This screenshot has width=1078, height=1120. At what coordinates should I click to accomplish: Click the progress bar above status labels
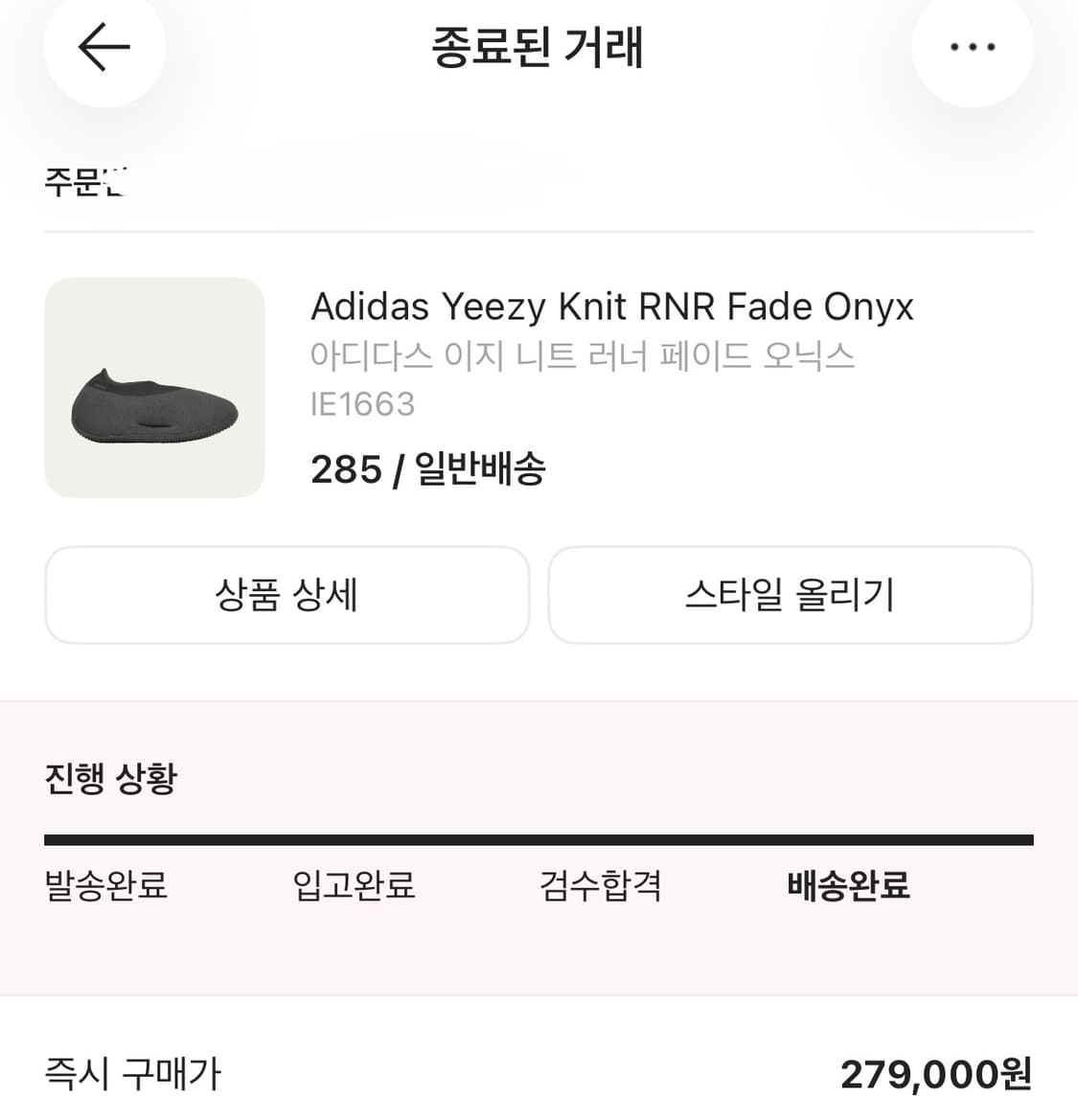(x=539, y=839)
